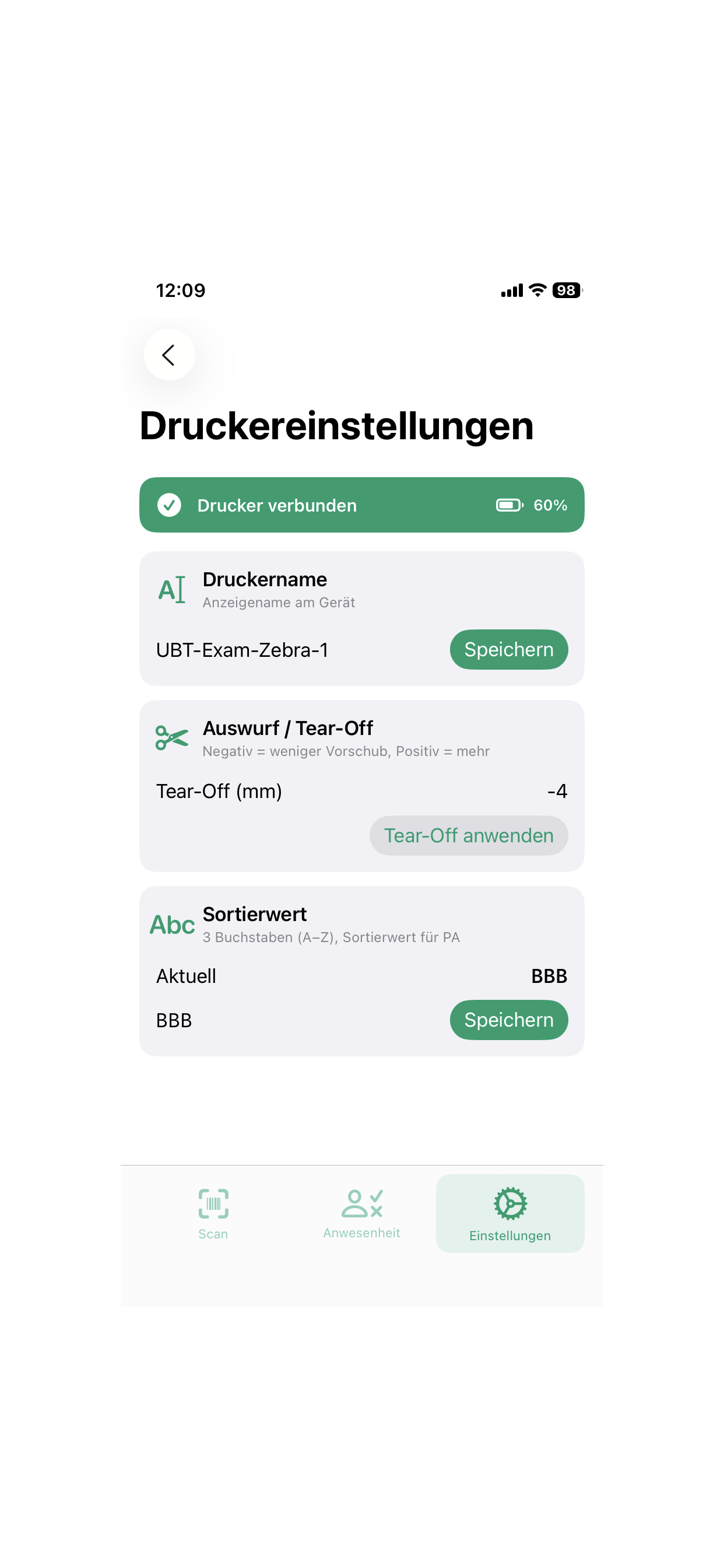The image size is (724, 1568).
Task: Apply the Tear-Off setting
Action: coord(468,835)
